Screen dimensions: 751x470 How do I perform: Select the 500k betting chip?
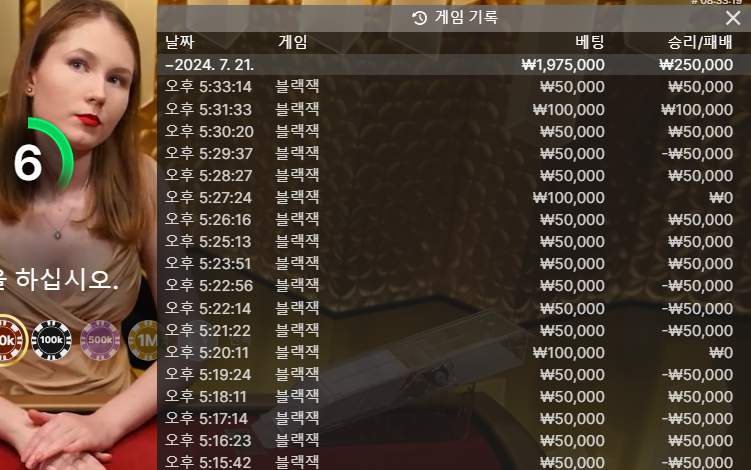[99, 340]
